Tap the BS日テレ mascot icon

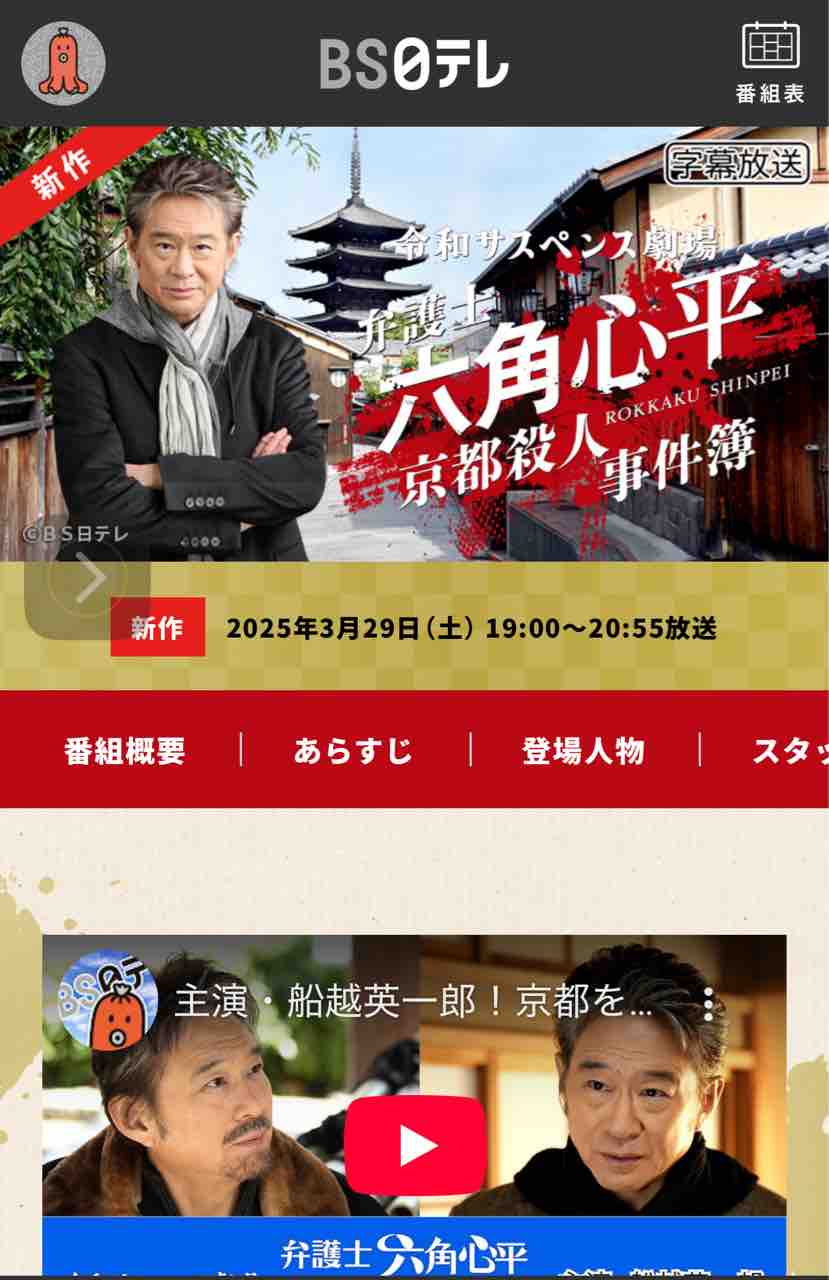point(63,62)
